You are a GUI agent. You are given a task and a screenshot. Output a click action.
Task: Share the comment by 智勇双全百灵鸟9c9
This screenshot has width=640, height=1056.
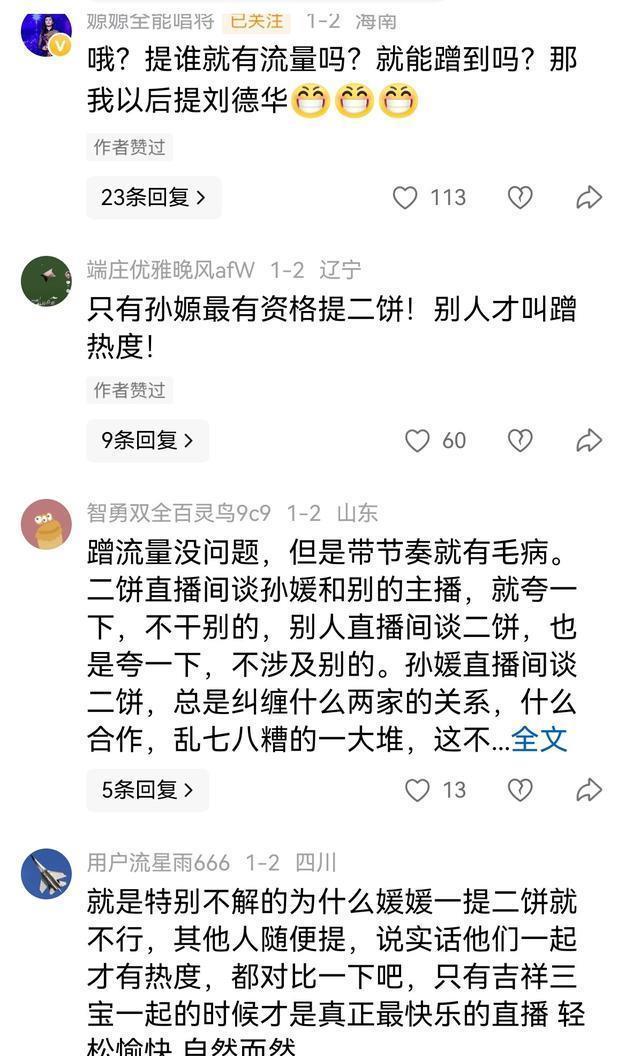coord(590,790)
